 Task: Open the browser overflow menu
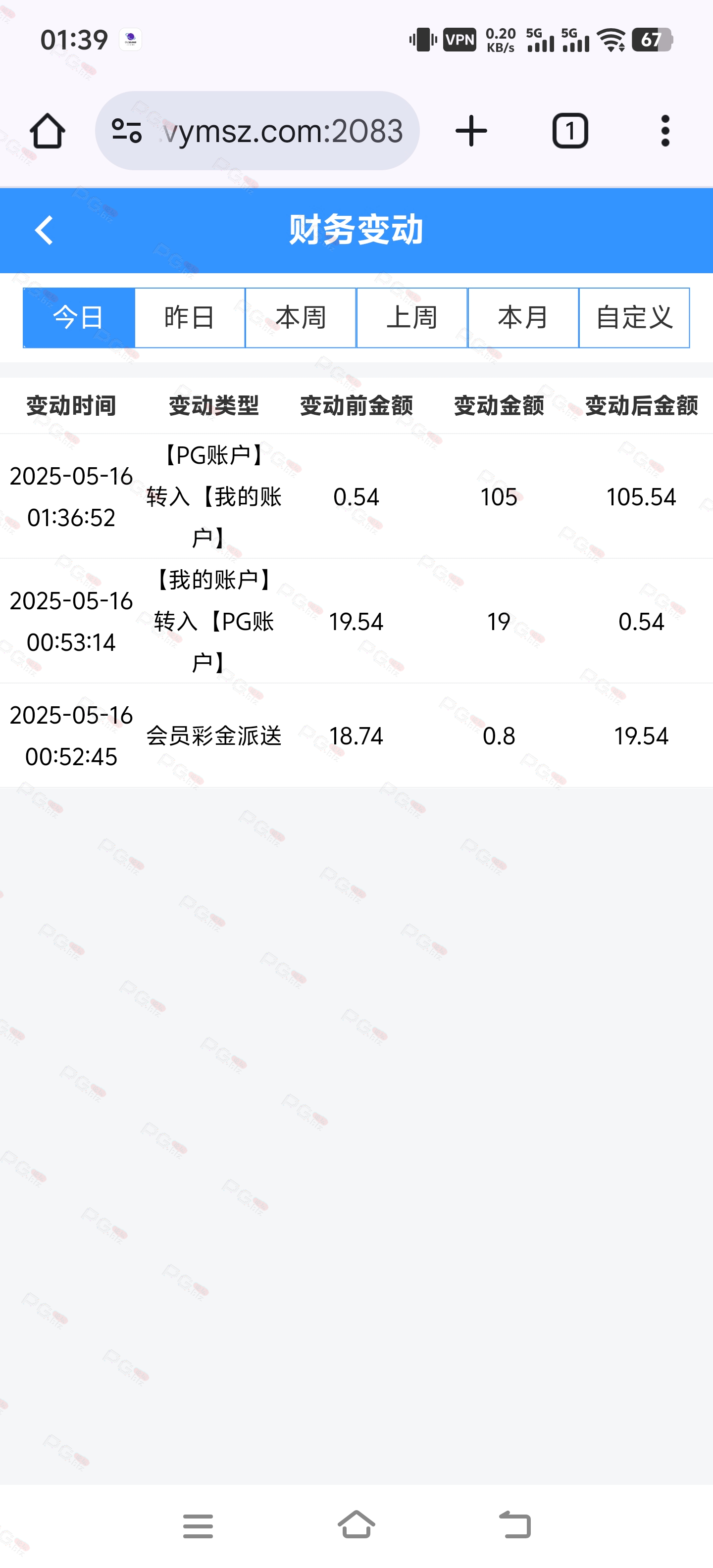tap(665, 131)
